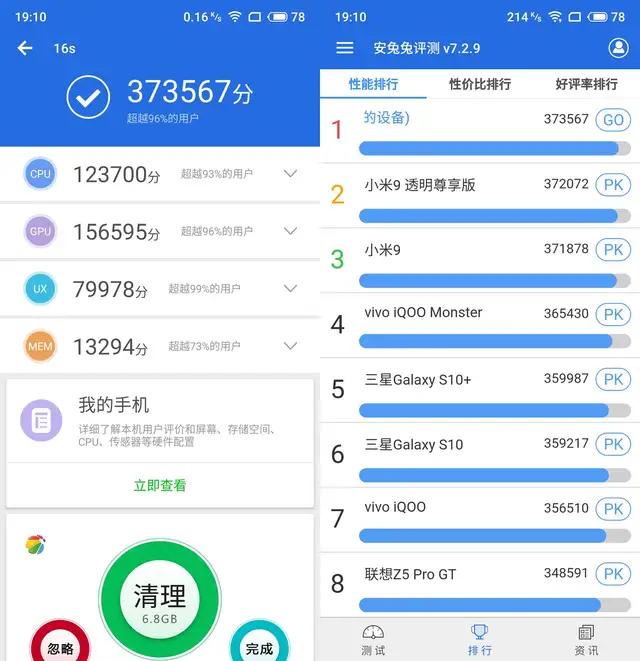Tap PK for 联想Z5 Pro GT

(x=613, y=574)
